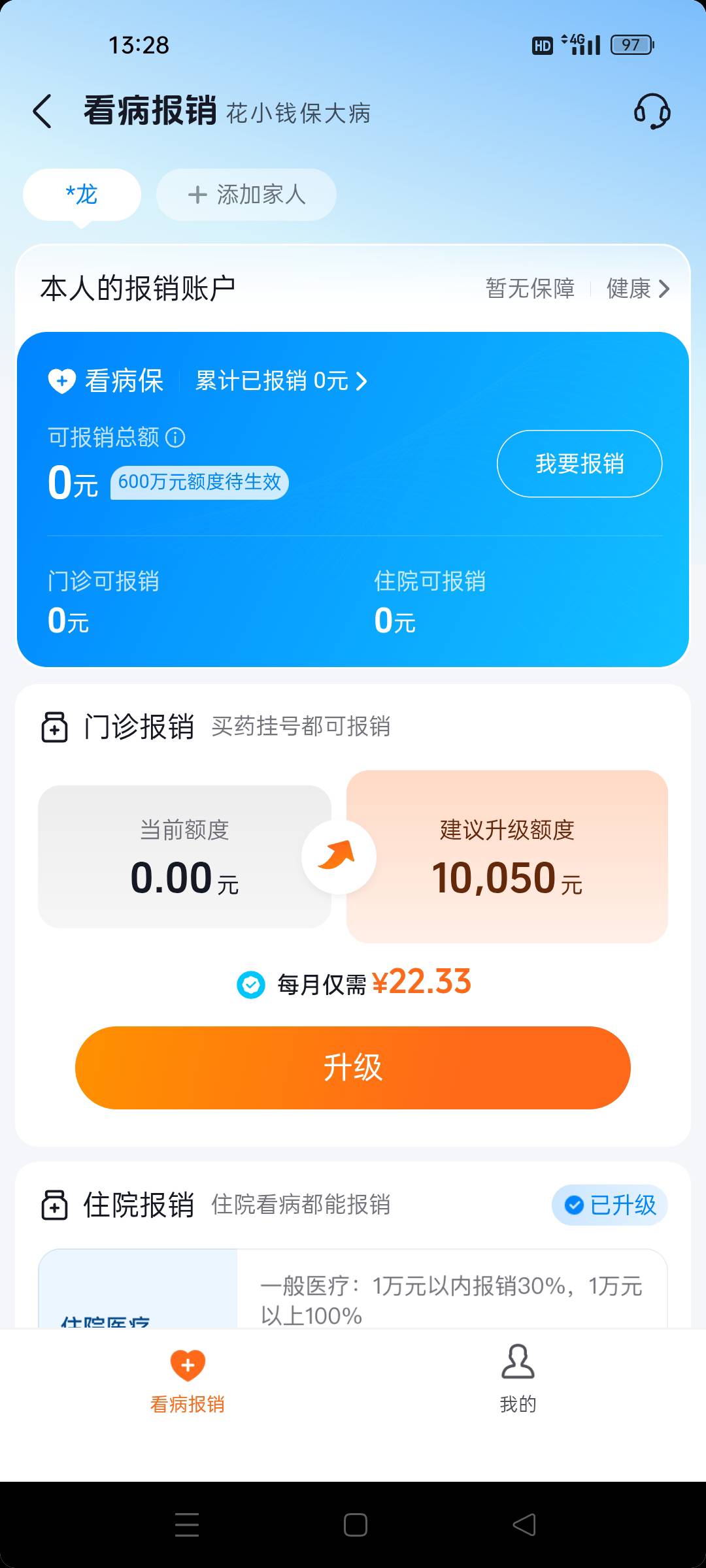Open customer service headset icon
This screenshot has width=706, height=1568.
(652, 111)
